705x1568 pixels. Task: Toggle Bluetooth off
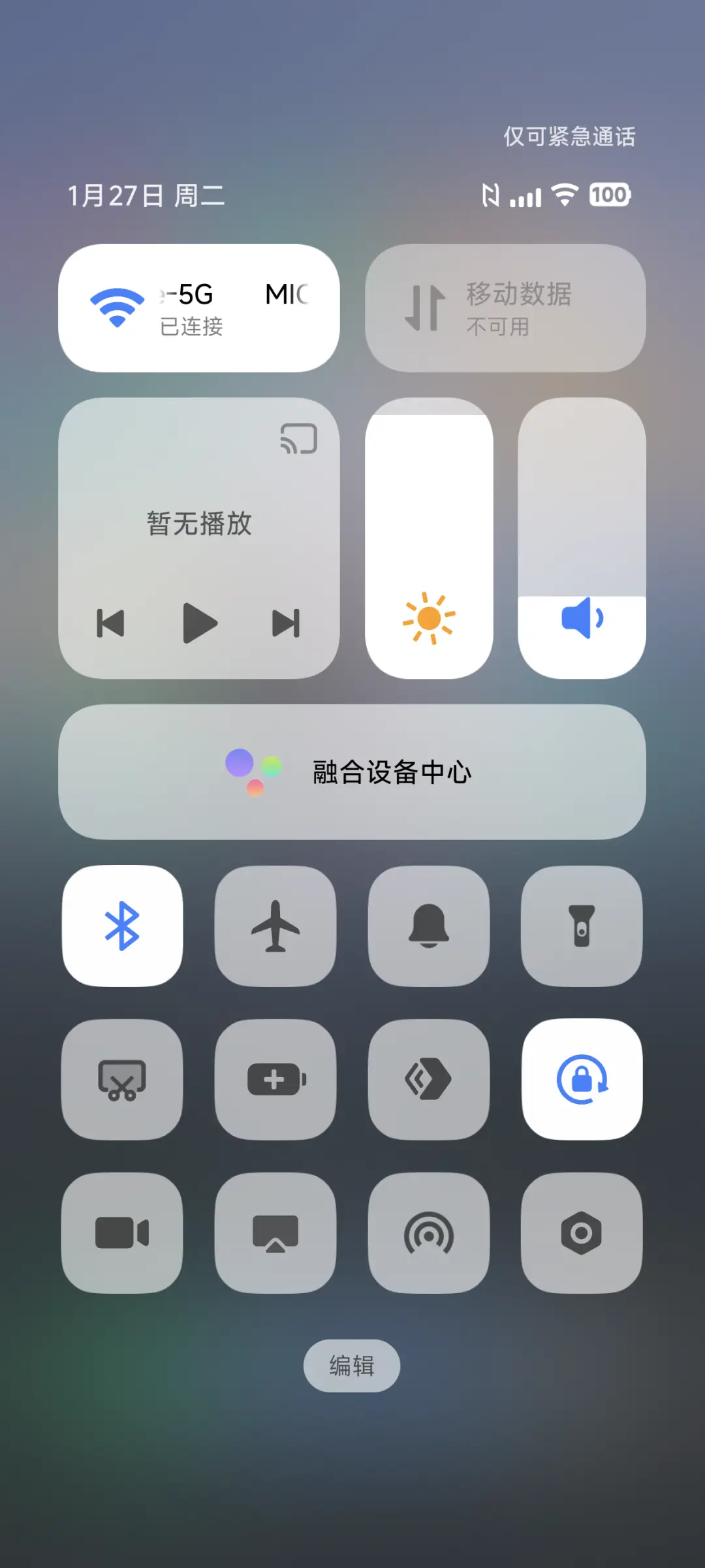123,927
